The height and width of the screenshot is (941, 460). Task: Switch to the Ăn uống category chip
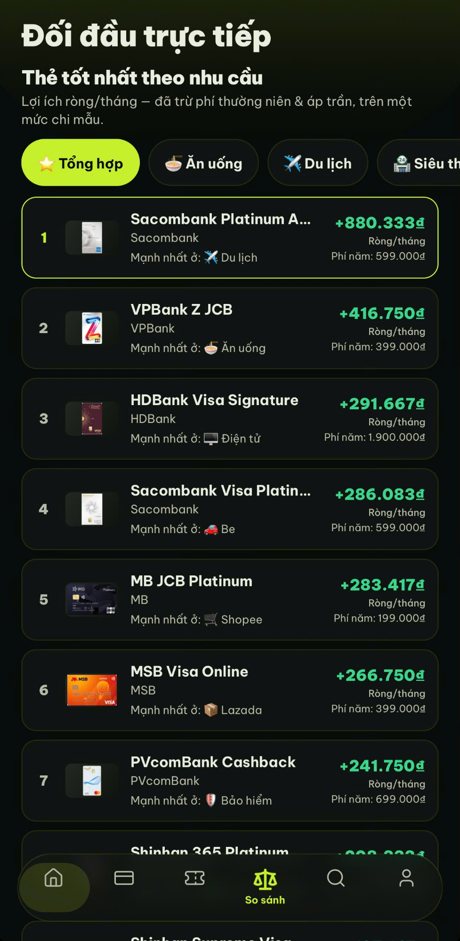203,163
